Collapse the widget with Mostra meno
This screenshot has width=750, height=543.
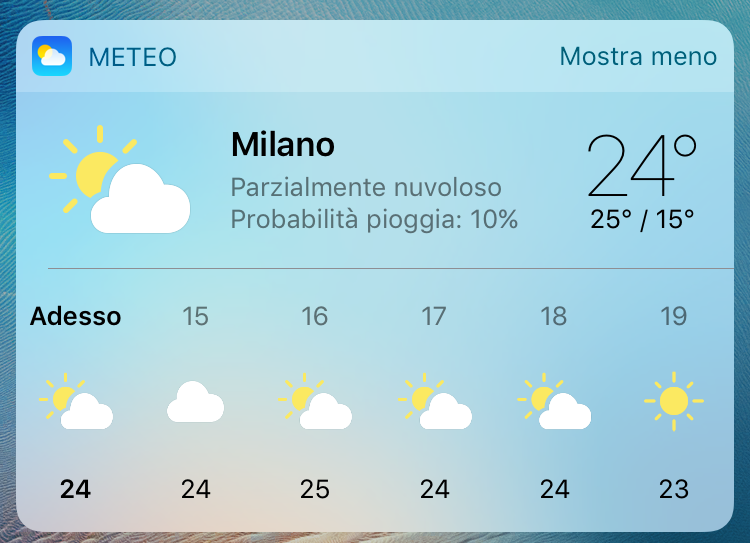pos(637,56)
